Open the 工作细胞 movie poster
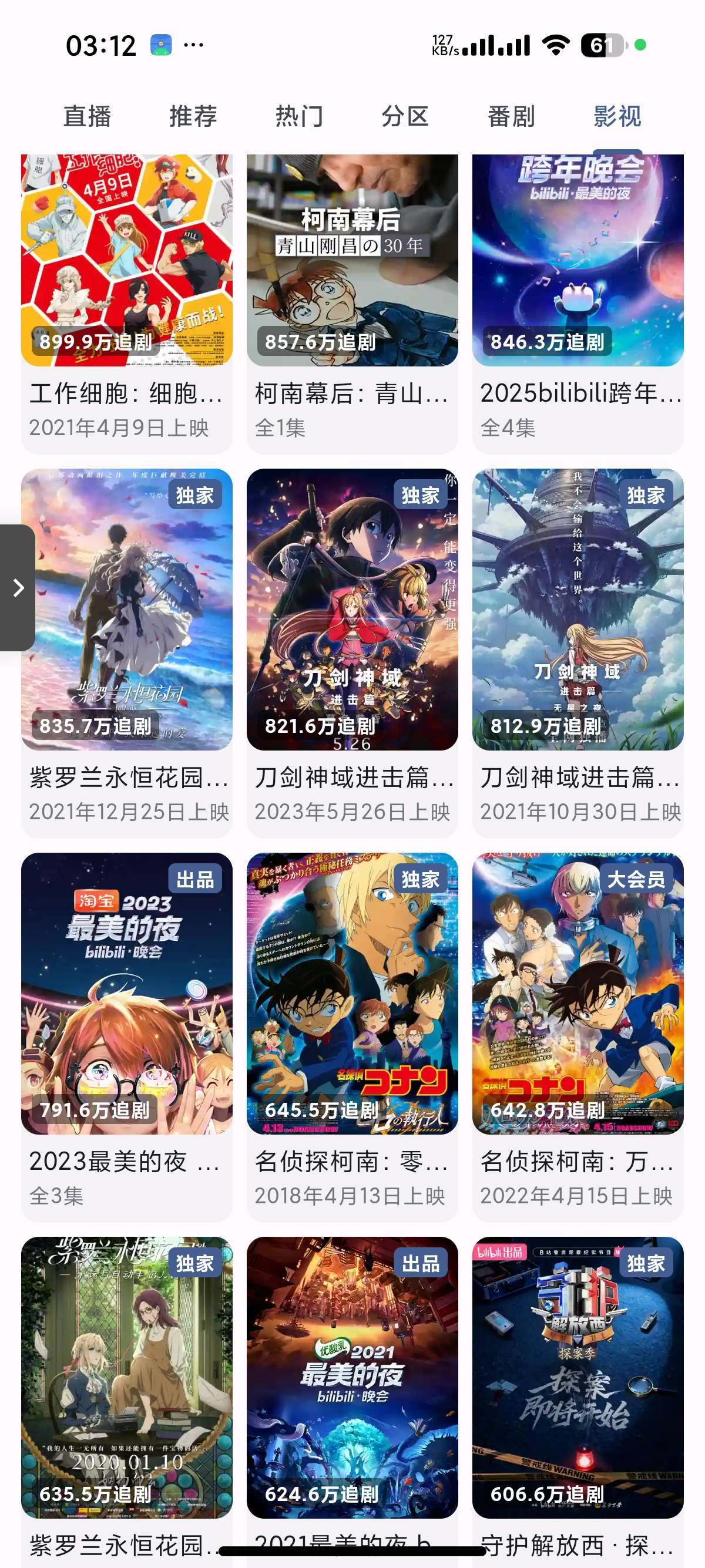The height and width of the screenshot is (1568, 705). click(x=126, y=255)
